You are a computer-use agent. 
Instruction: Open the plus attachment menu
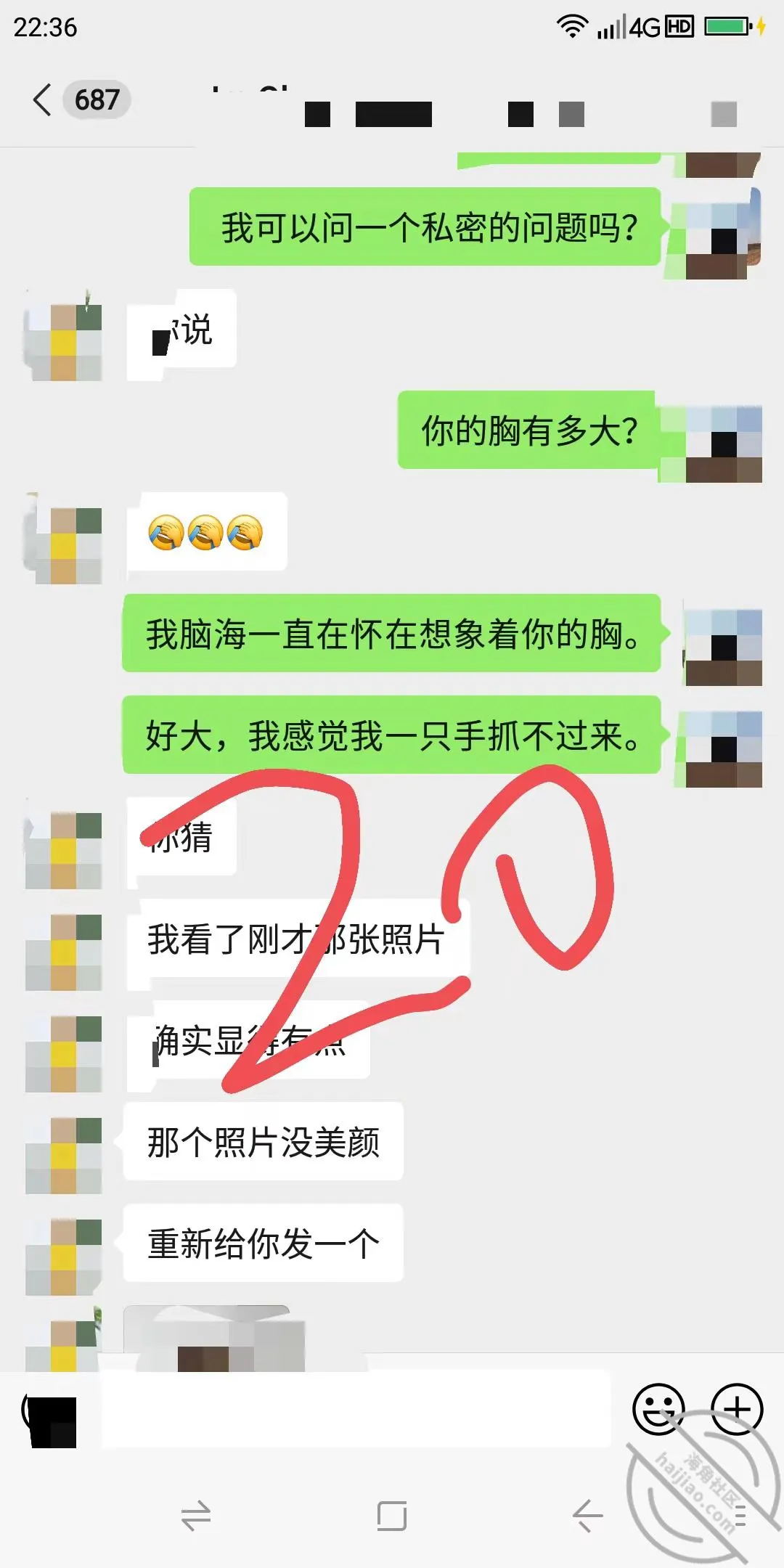coord(737,1409)
